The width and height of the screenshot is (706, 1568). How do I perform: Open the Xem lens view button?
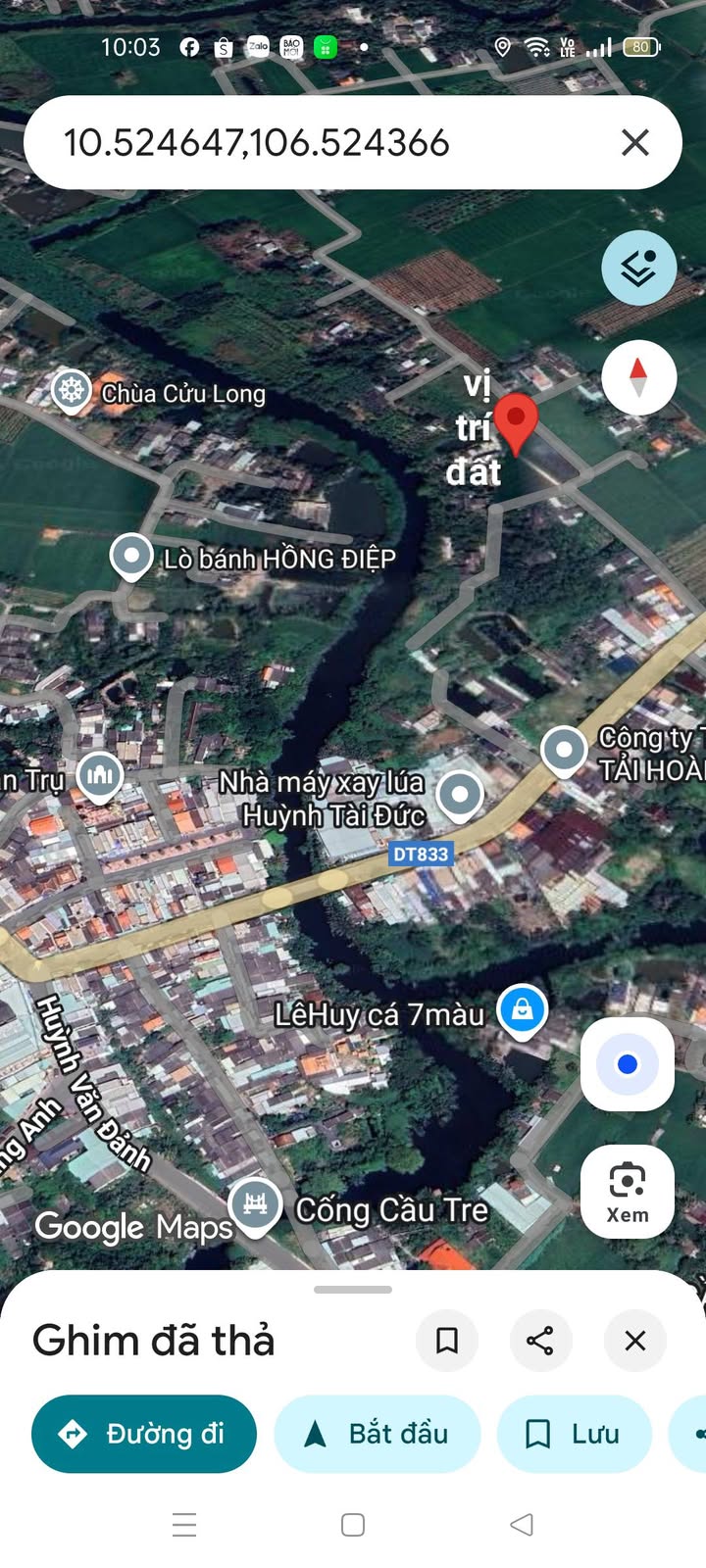pyautogui.click(x=628, y=1192)
